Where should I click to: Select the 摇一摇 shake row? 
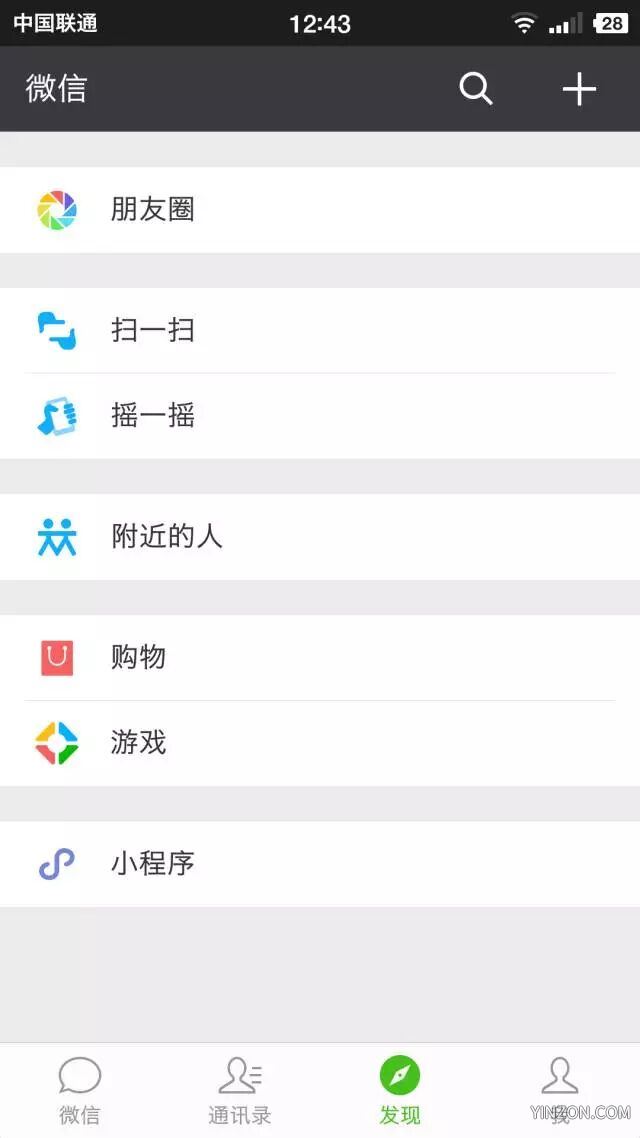pyautogui.click(x=320, y=416)
